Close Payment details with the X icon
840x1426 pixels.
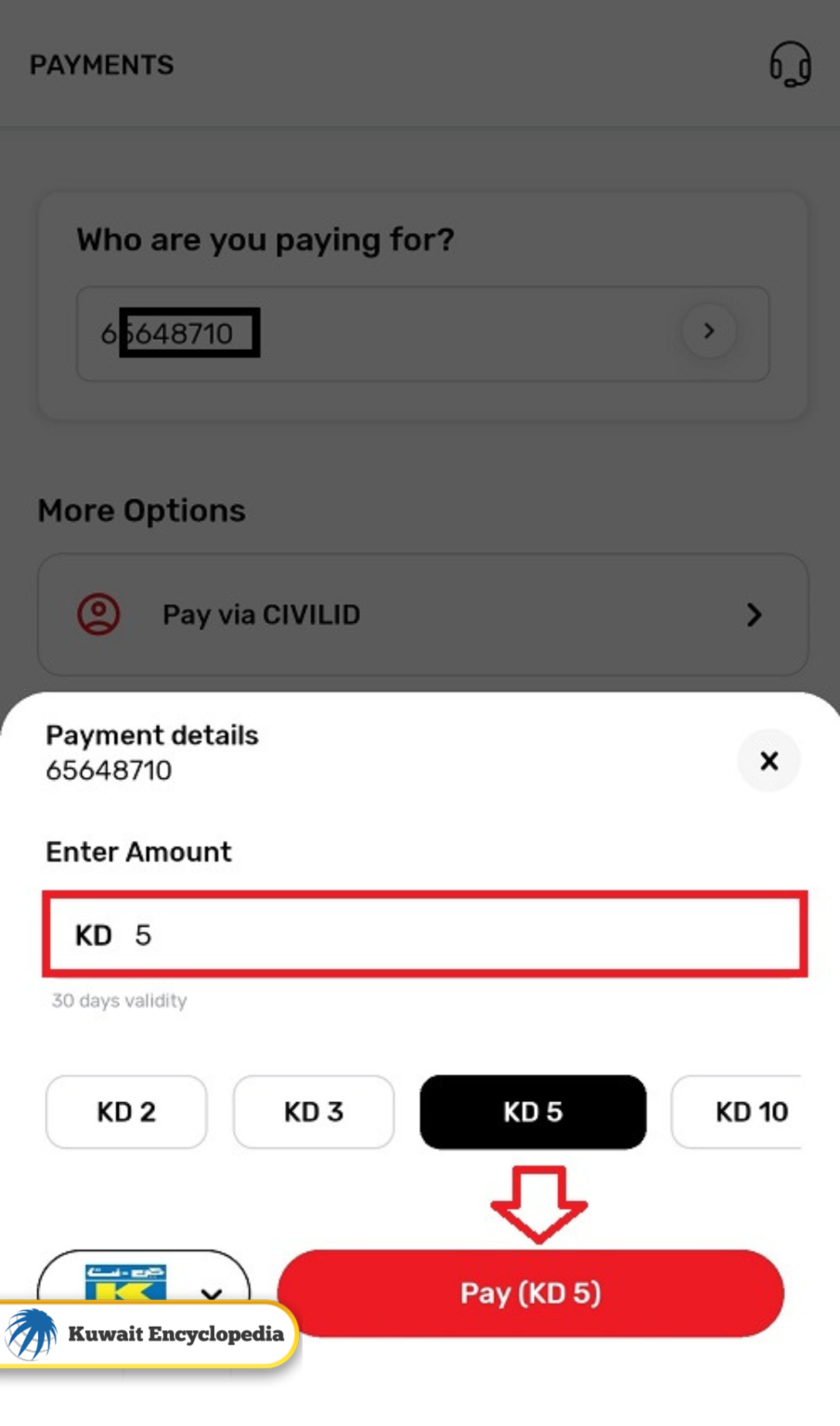click(769, 760)
